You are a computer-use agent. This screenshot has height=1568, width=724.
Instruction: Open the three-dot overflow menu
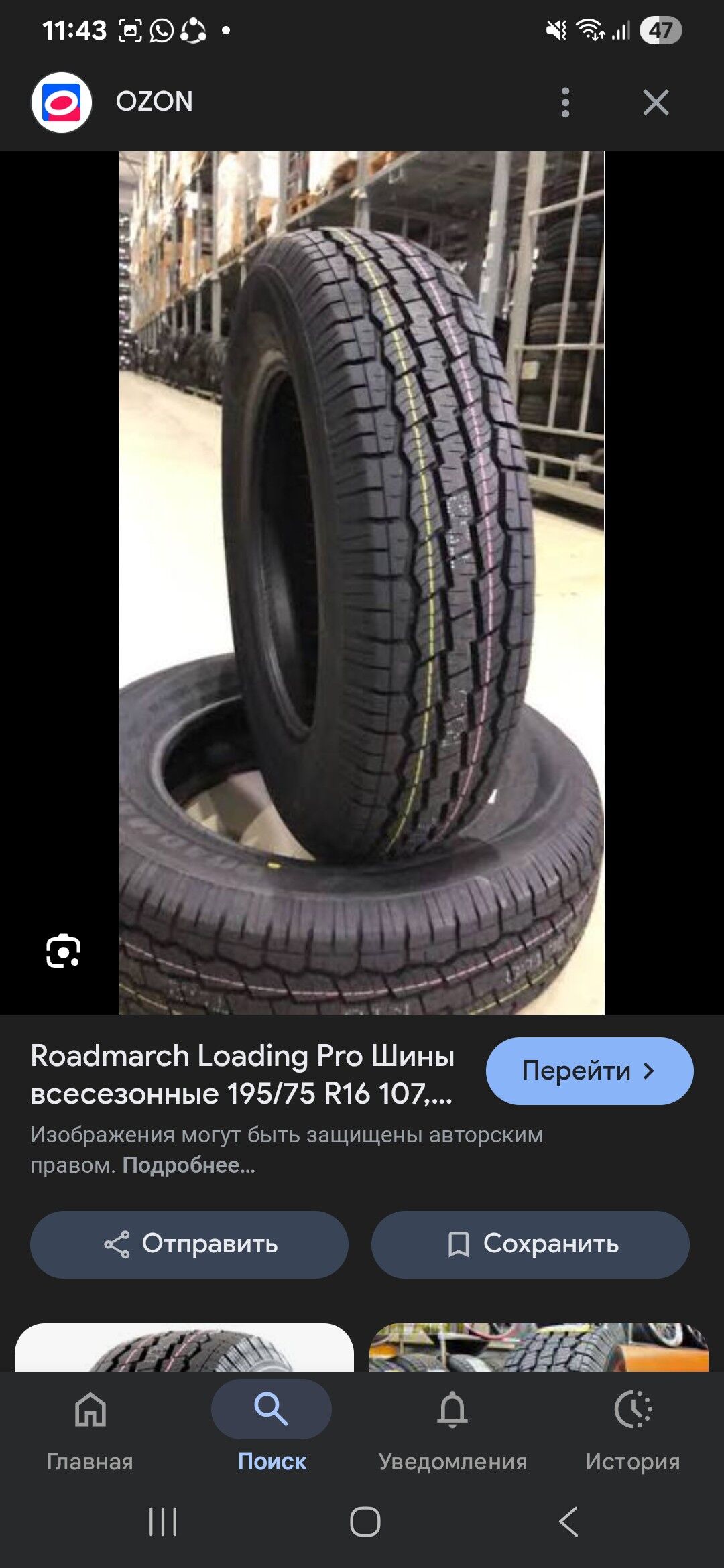(x=565, y=103)
